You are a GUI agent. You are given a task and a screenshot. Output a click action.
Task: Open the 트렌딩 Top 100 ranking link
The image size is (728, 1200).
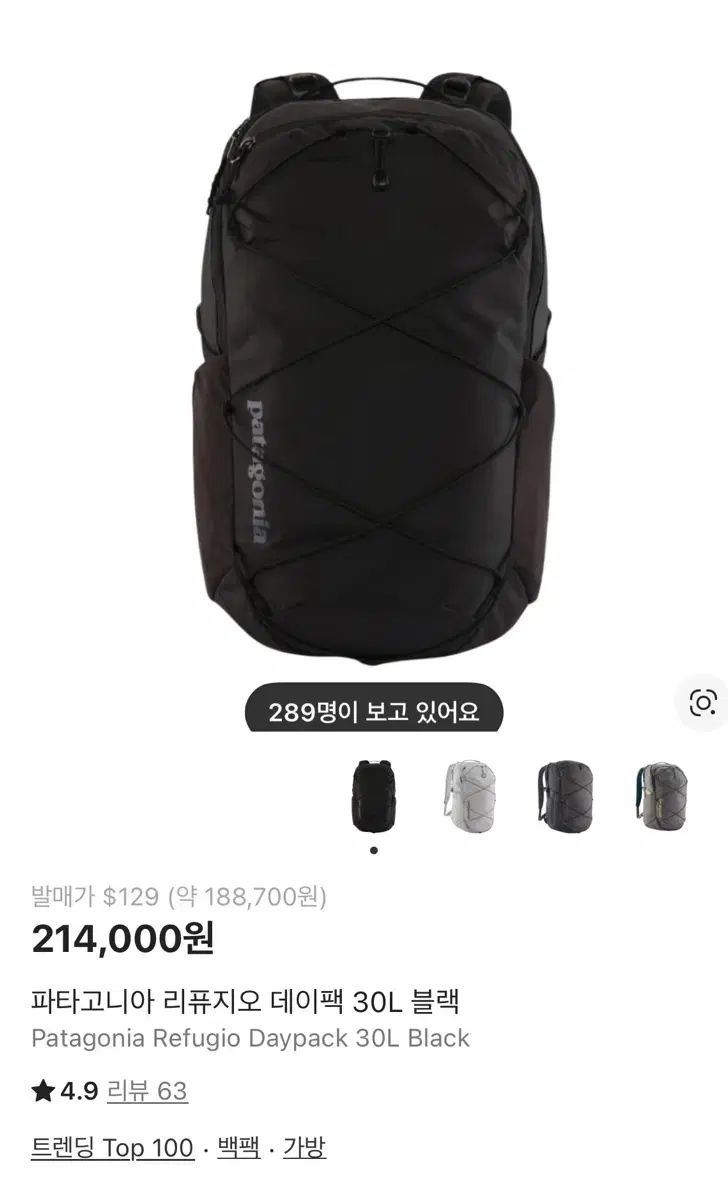110,1148
